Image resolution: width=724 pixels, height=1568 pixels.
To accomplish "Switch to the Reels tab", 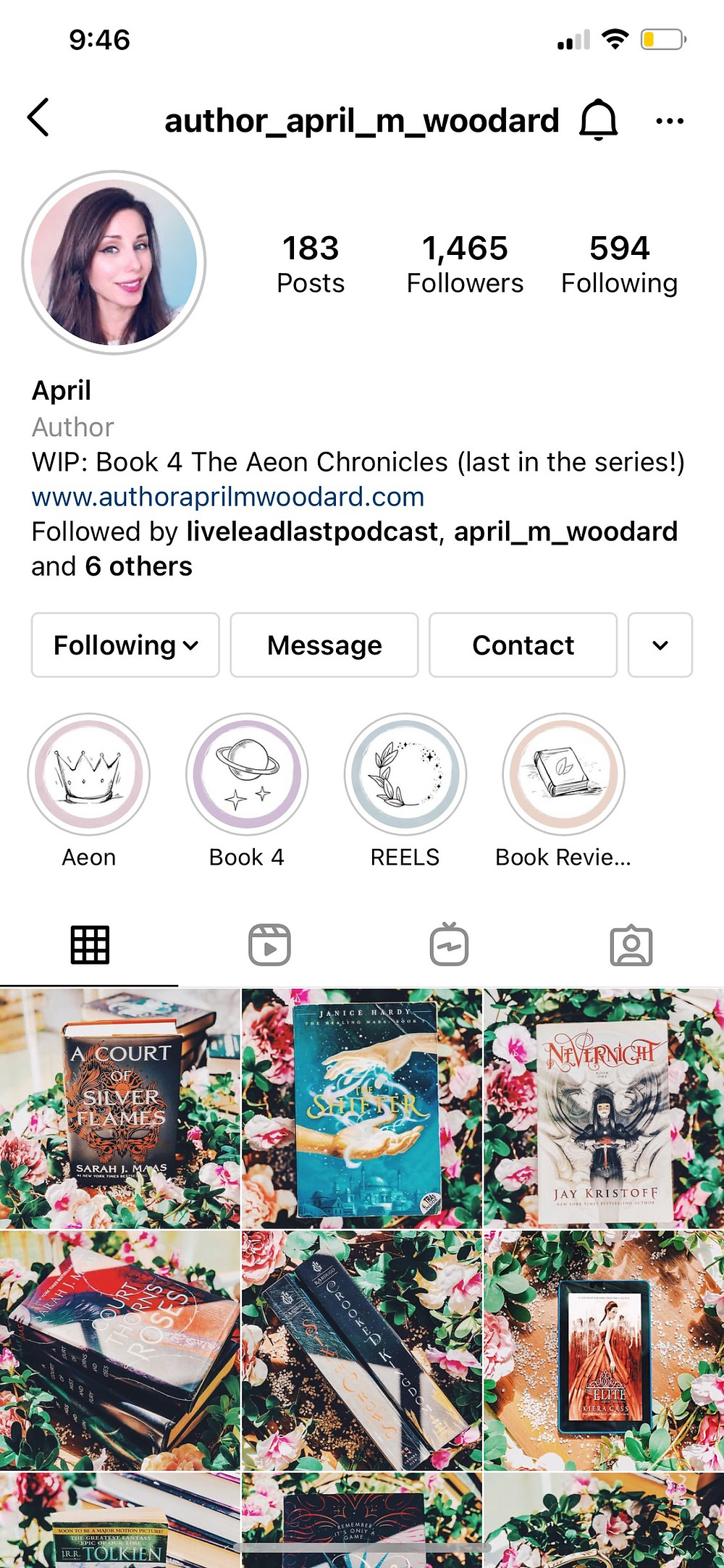I will click(269, 945).
